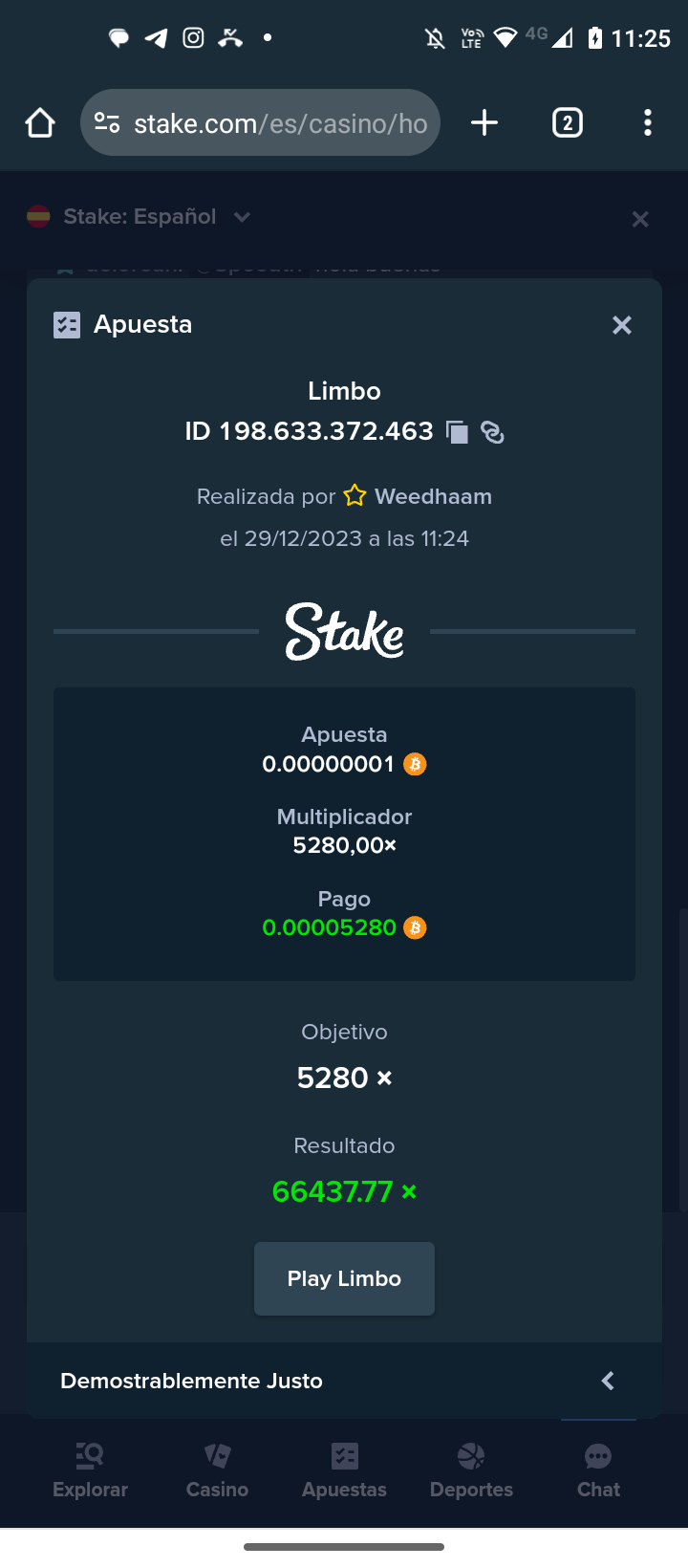Viewport: 688px width, 1568px height.
Task: Go to the Explorar tab
Action: point(90,1470)
